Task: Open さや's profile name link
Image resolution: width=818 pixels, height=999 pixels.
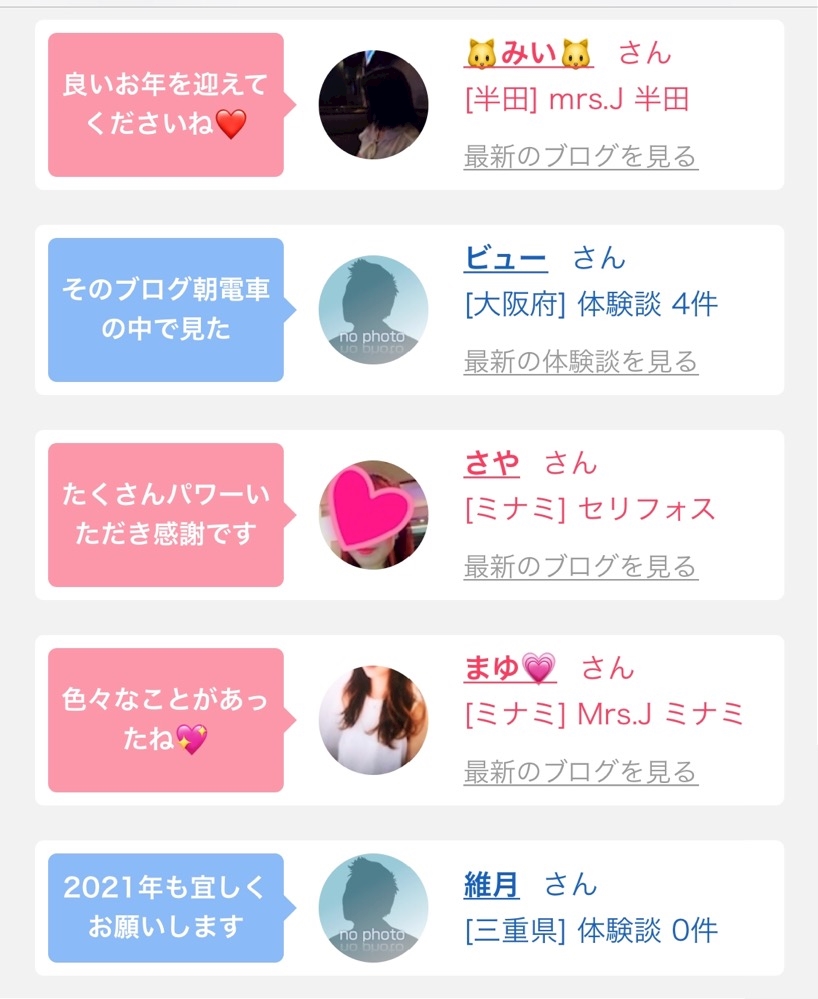Action: click(x=492, y=463)
